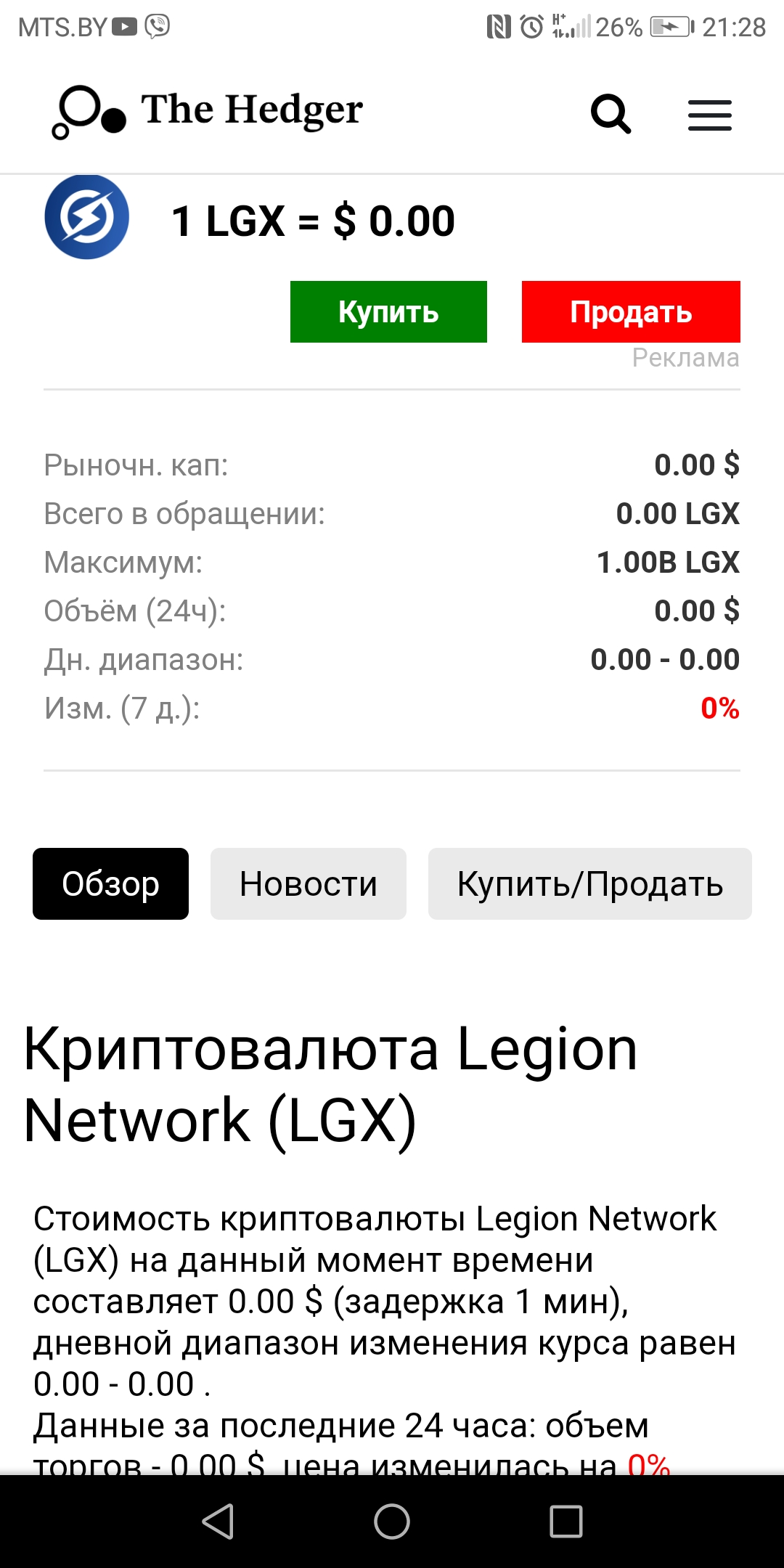Go to The Hedger homepage
This screenshot has height=1568, width=784.
click(208, 111)
